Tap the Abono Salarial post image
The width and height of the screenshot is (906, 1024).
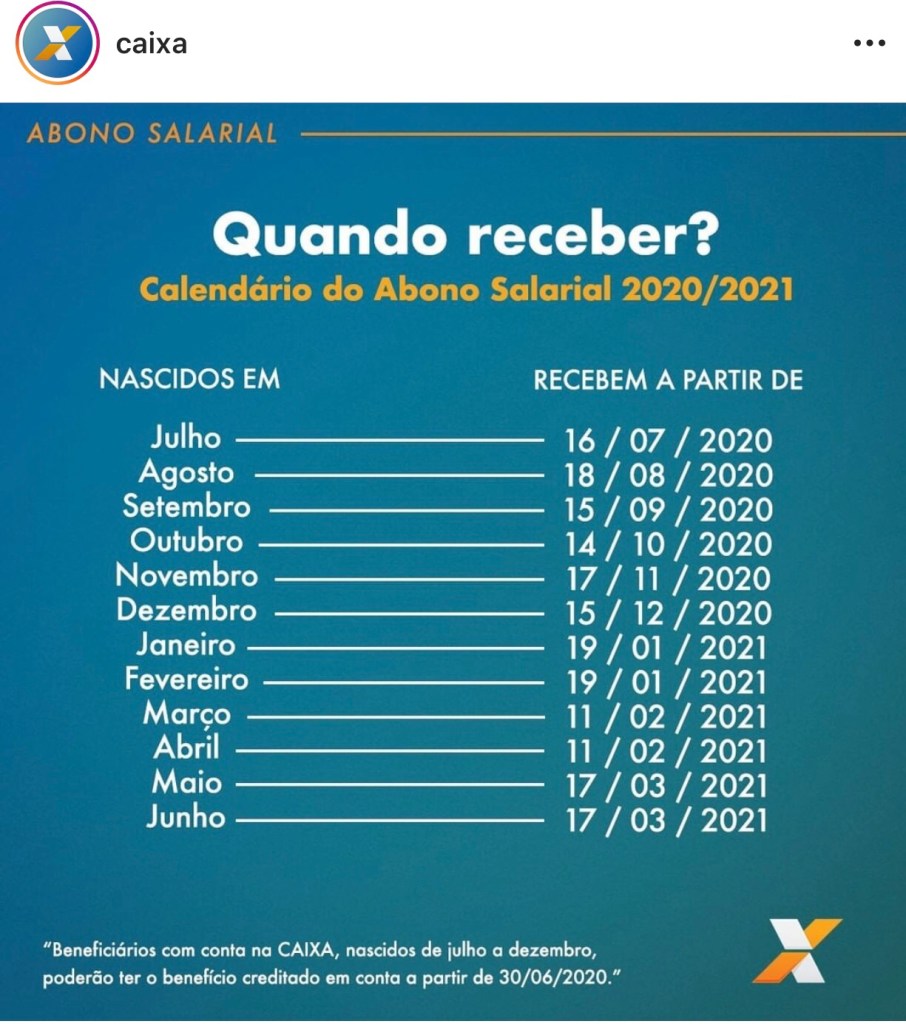453,560
